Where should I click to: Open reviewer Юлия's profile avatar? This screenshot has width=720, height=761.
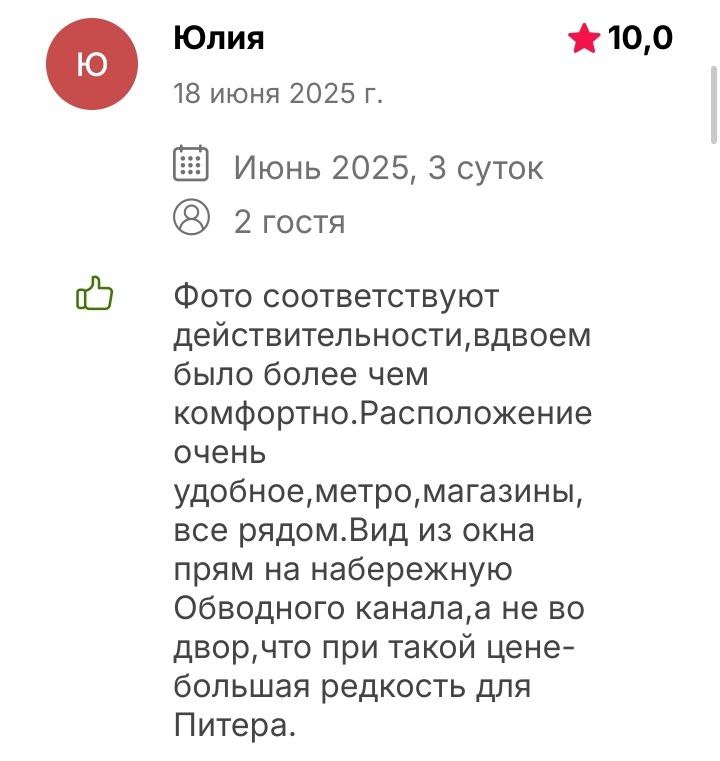(x=92, y=66)
